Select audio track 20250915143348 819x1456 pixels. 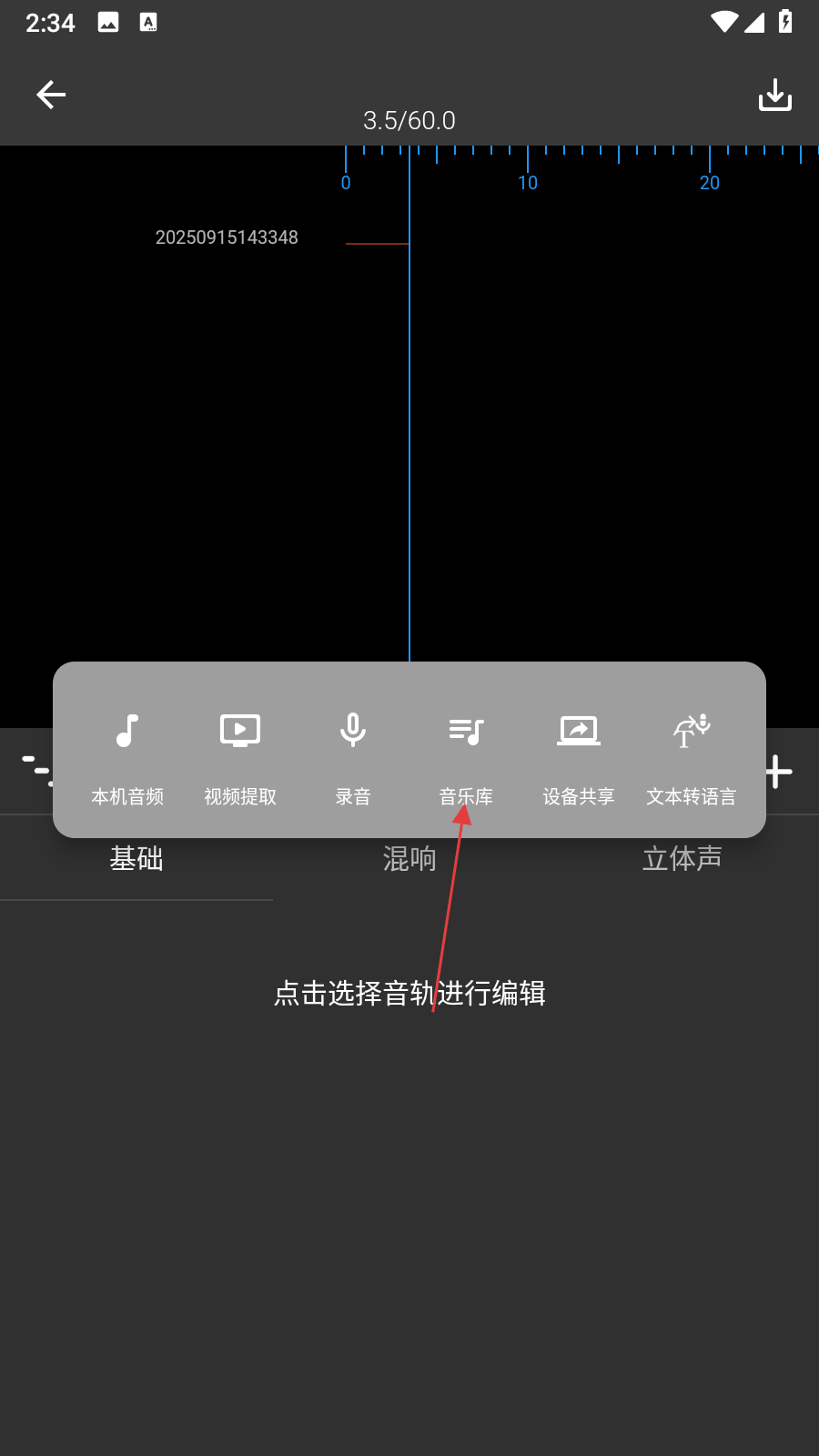click(227, 238)
